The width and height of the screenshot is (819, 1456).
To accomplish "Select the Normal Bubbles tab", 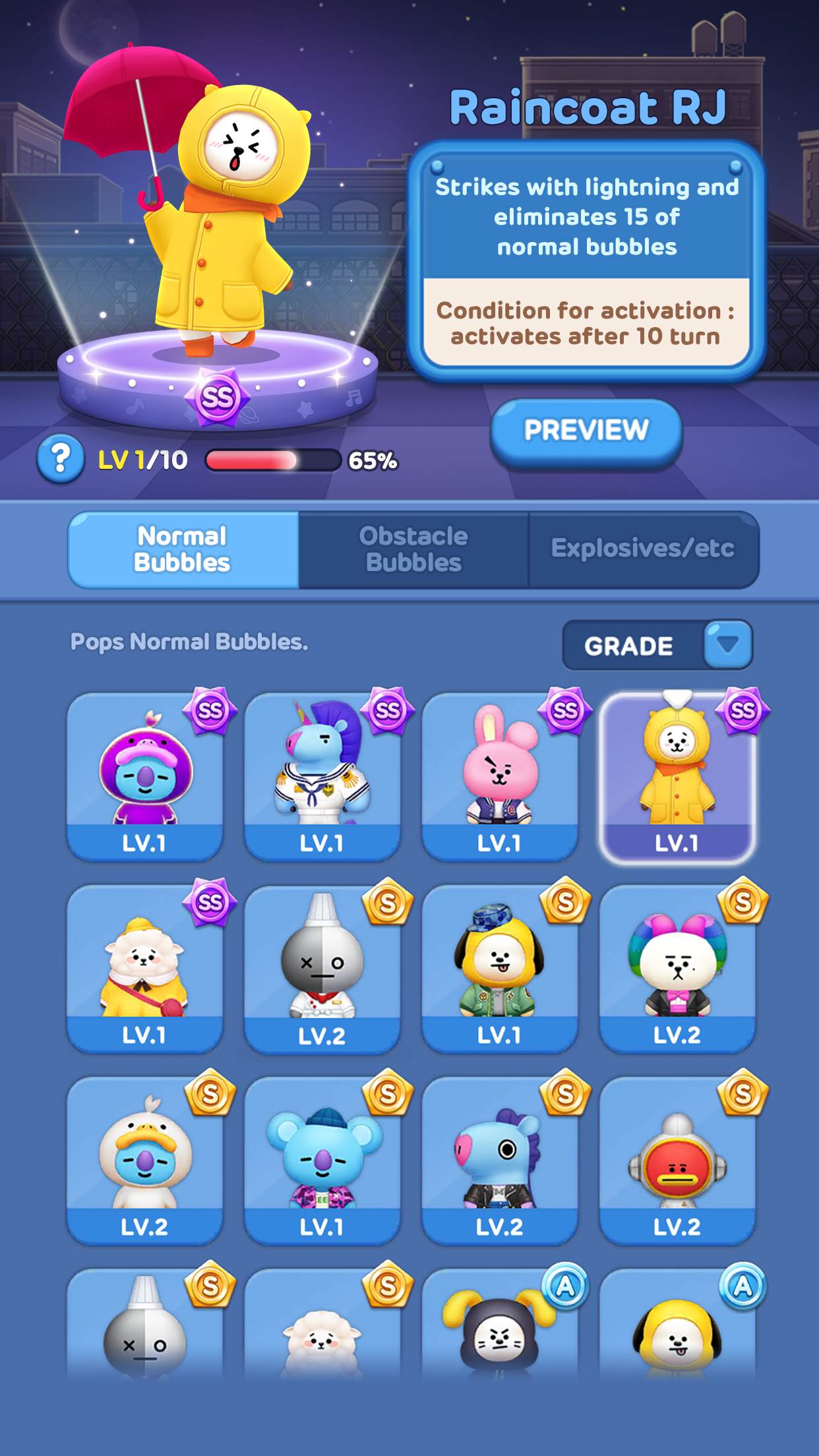I will [x=183, y=549].
